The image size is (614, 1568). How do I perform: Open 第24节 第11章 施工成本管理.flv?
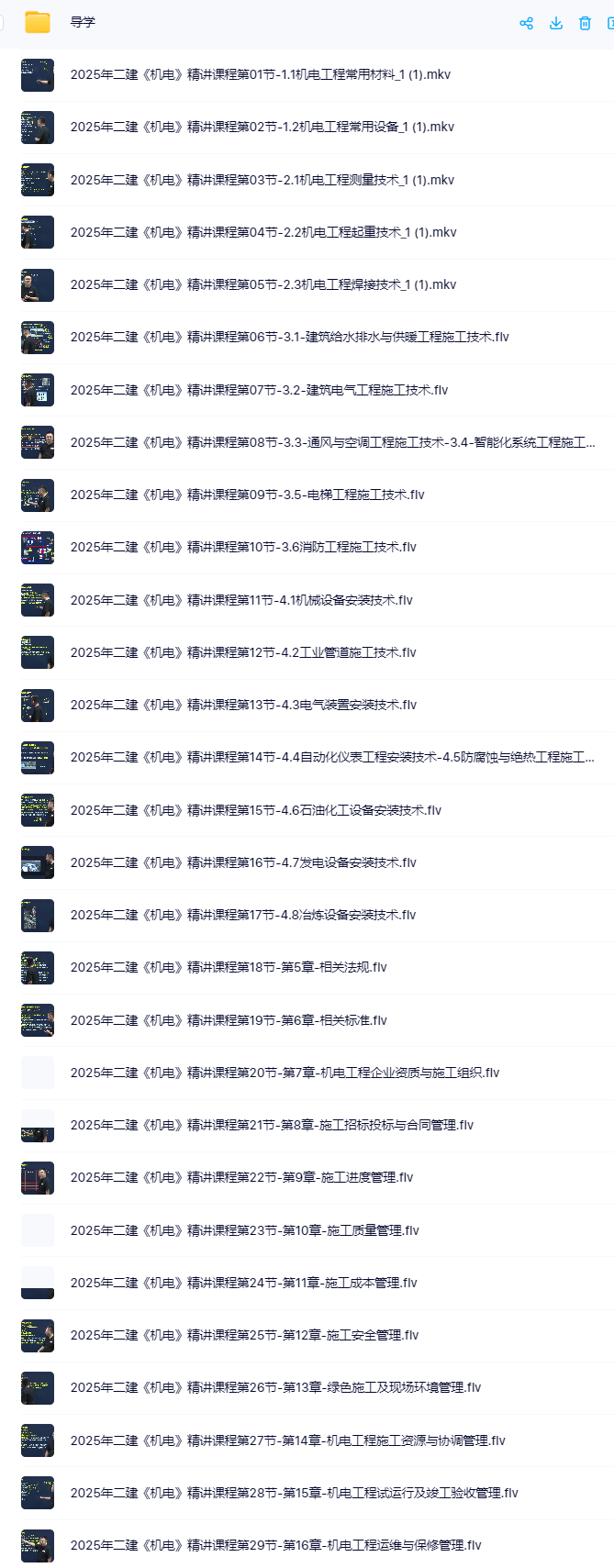(243, 1283)
